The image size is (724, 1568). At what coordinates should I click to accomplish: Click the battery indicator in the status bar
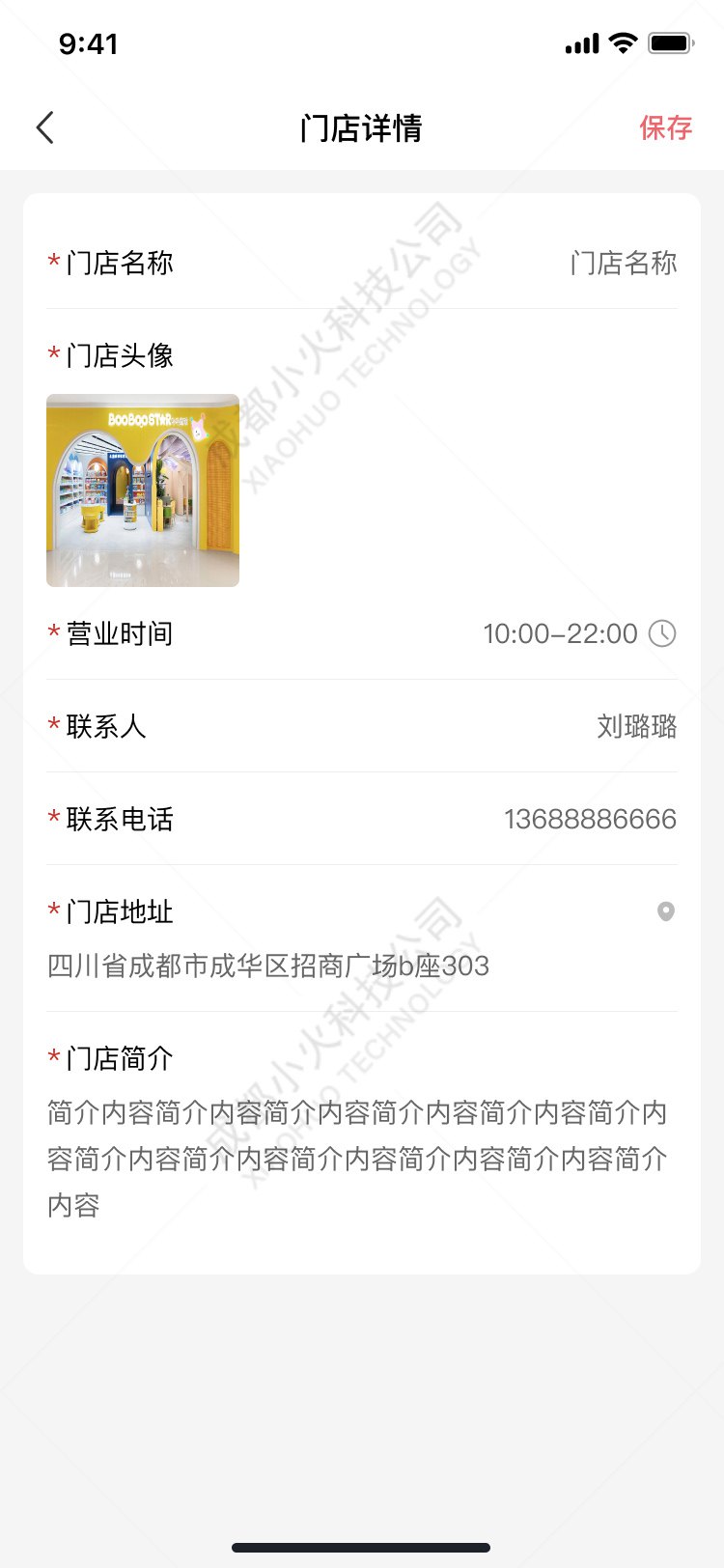pos(671,42)
